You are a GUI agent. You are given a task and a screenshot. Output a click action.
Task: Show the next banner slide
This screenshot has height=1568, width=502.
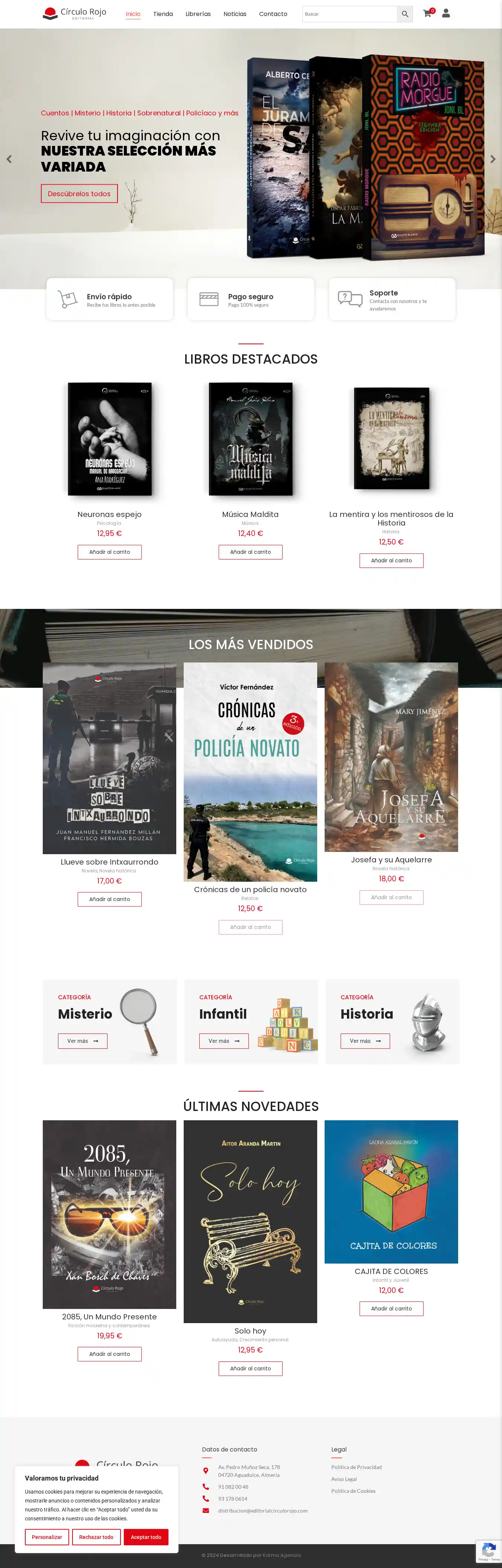pyautogui.click(x=492, y=159)
